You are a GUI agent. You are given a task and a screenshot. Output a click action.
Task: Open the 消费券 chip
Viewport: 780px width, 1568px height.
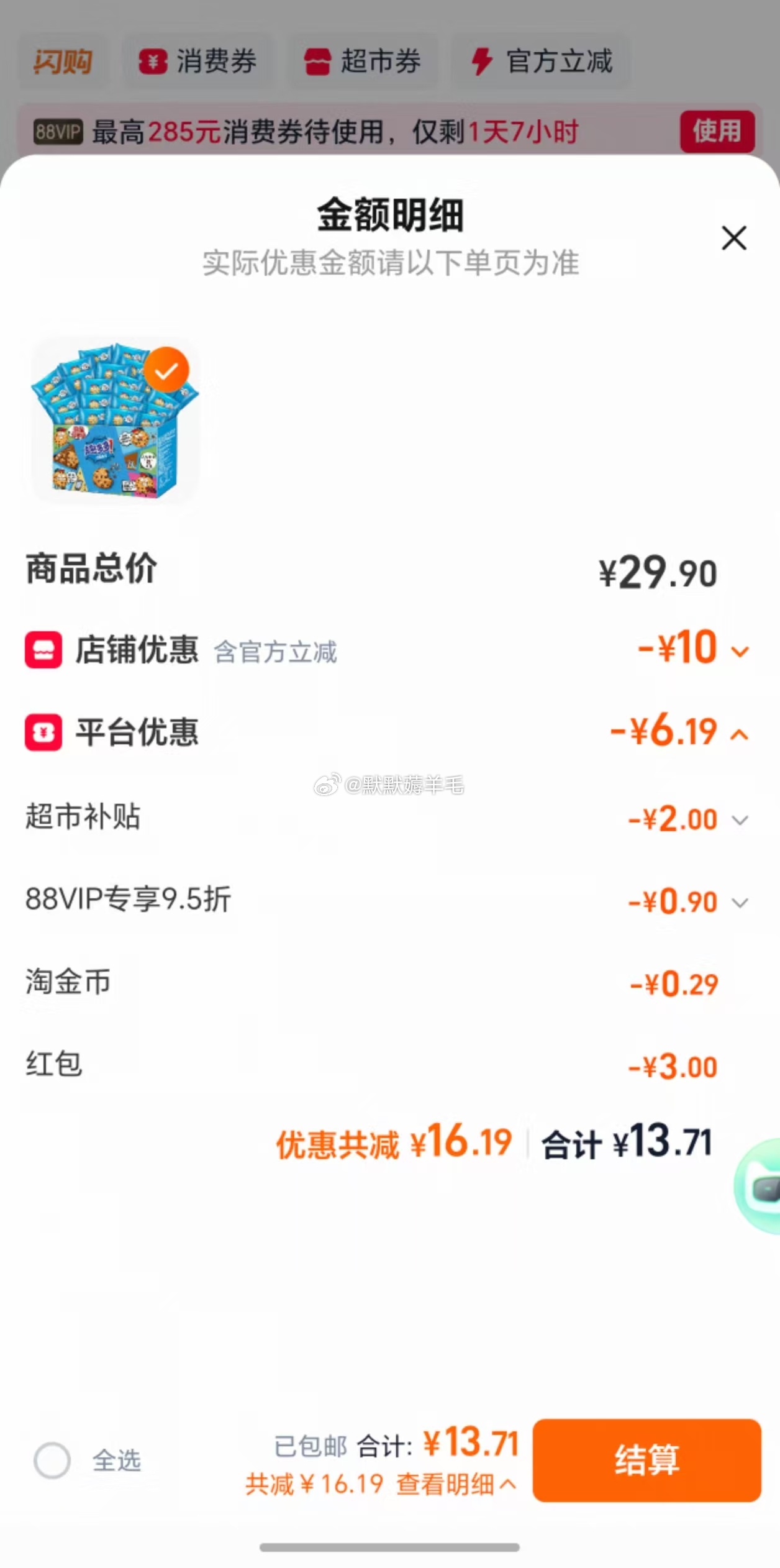(x=197, y=62)
